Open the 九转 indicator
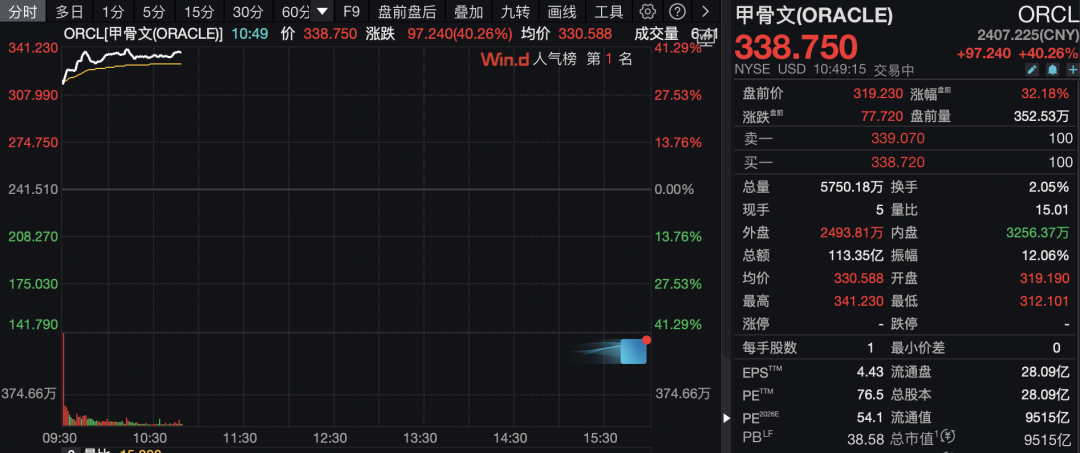The image size is (1080, 453). coord(516,12)
